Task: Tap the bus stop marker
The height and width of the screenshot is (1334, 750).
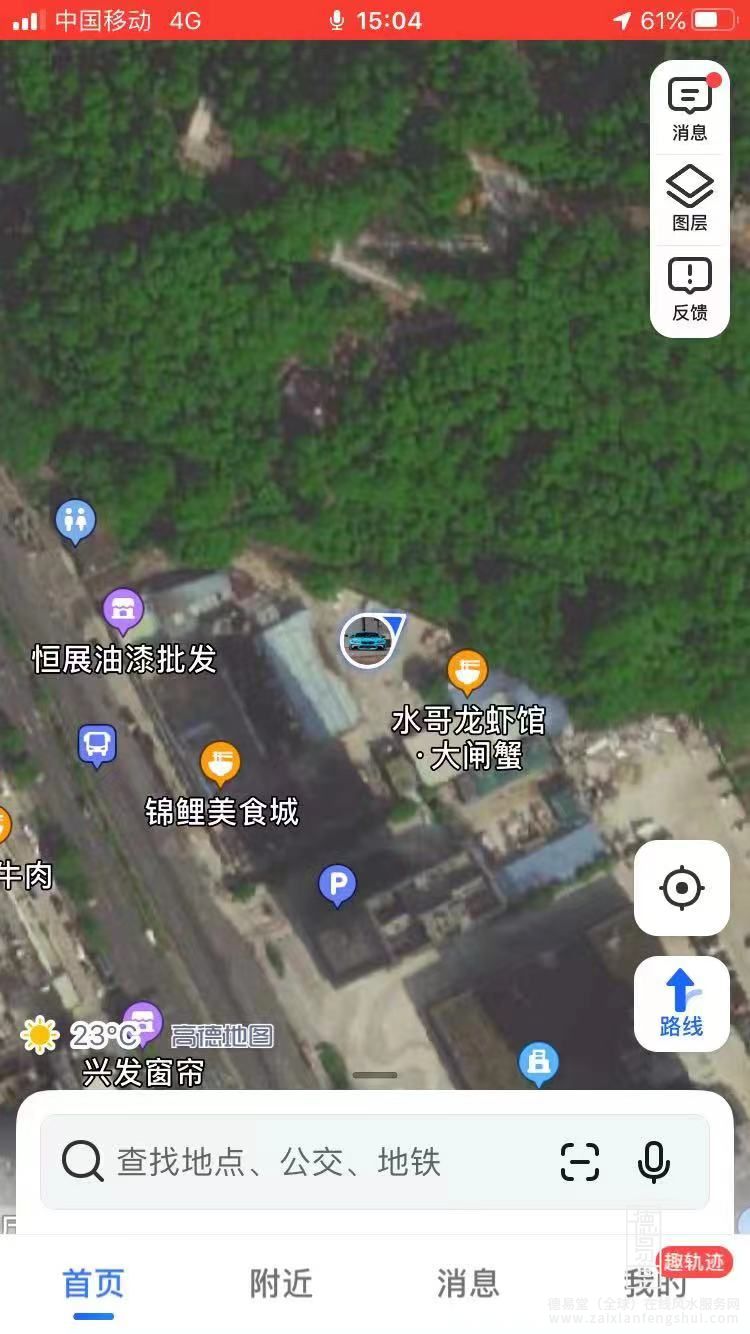Action: [97, 744]
